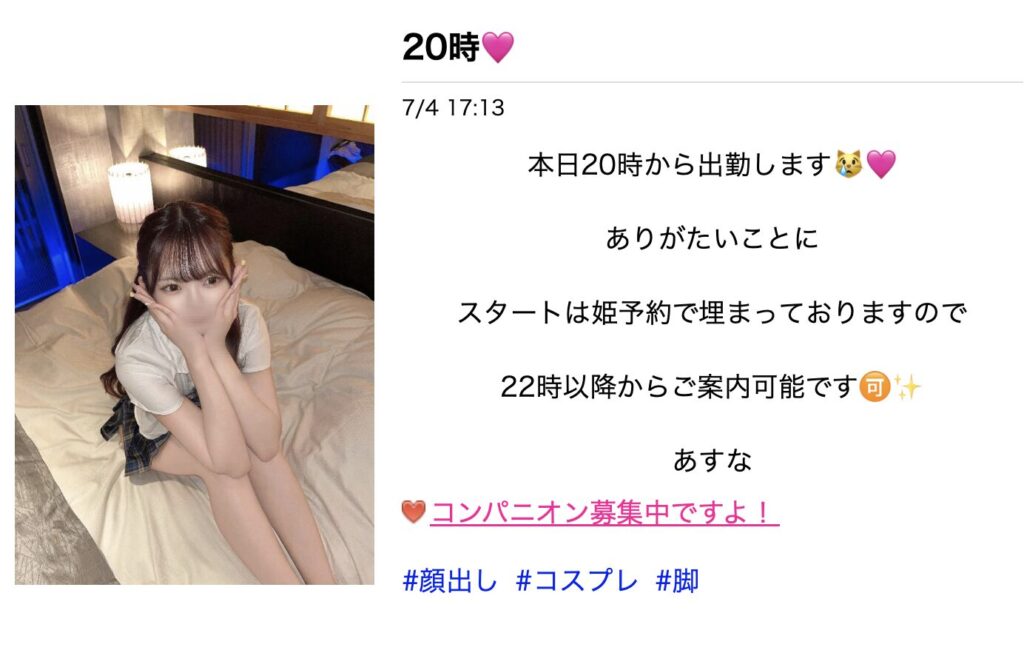The image size is (1024, 650).
Task: Open the コンパニオン募集中ですよ！ link
Action: tap(603, 513)
